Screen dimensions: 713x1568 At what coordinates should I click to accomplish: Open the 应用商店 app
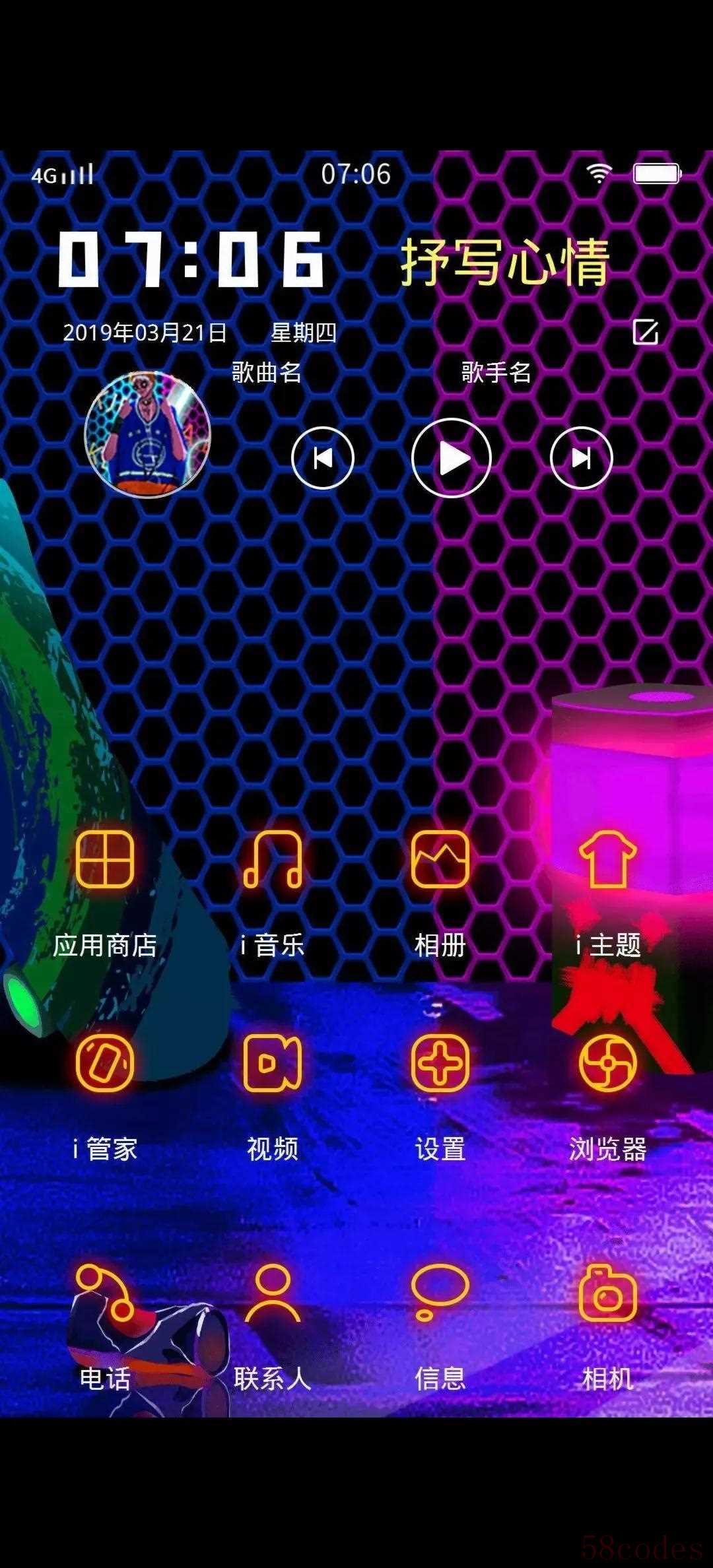pos(105,859)
